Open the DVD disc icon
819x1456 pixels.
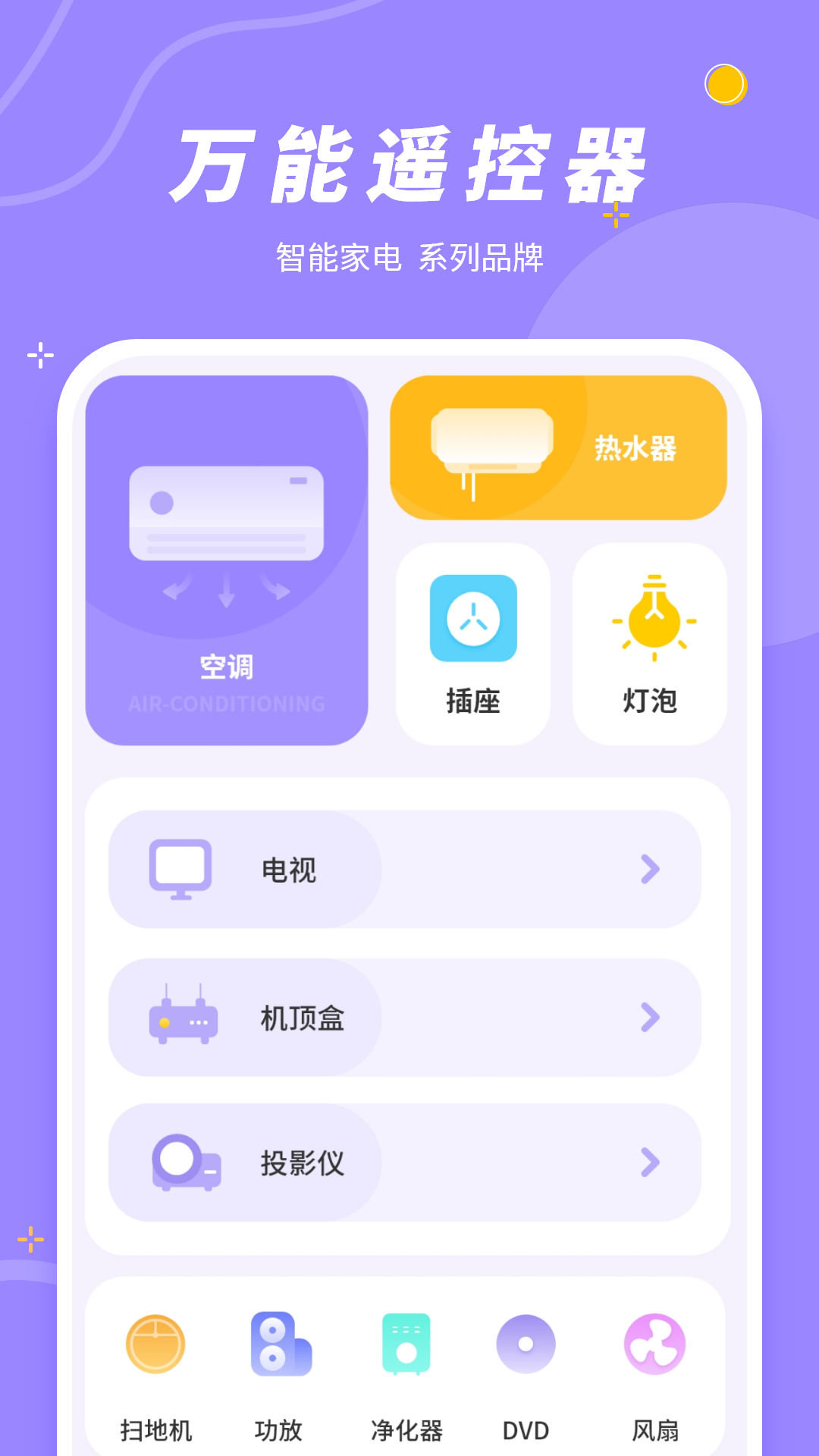tap(527, 1344)
